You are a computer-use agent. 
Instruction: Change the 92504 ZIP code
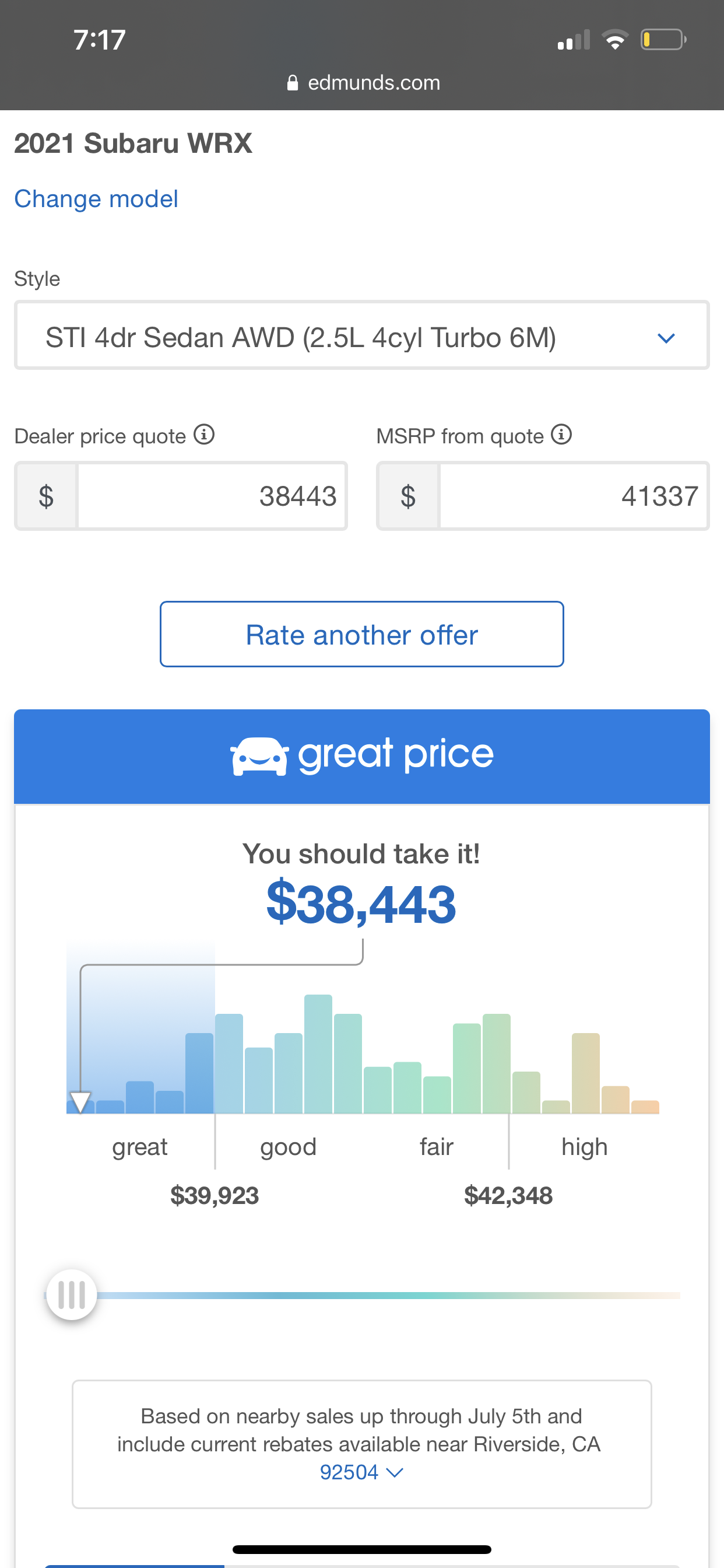361,1472
